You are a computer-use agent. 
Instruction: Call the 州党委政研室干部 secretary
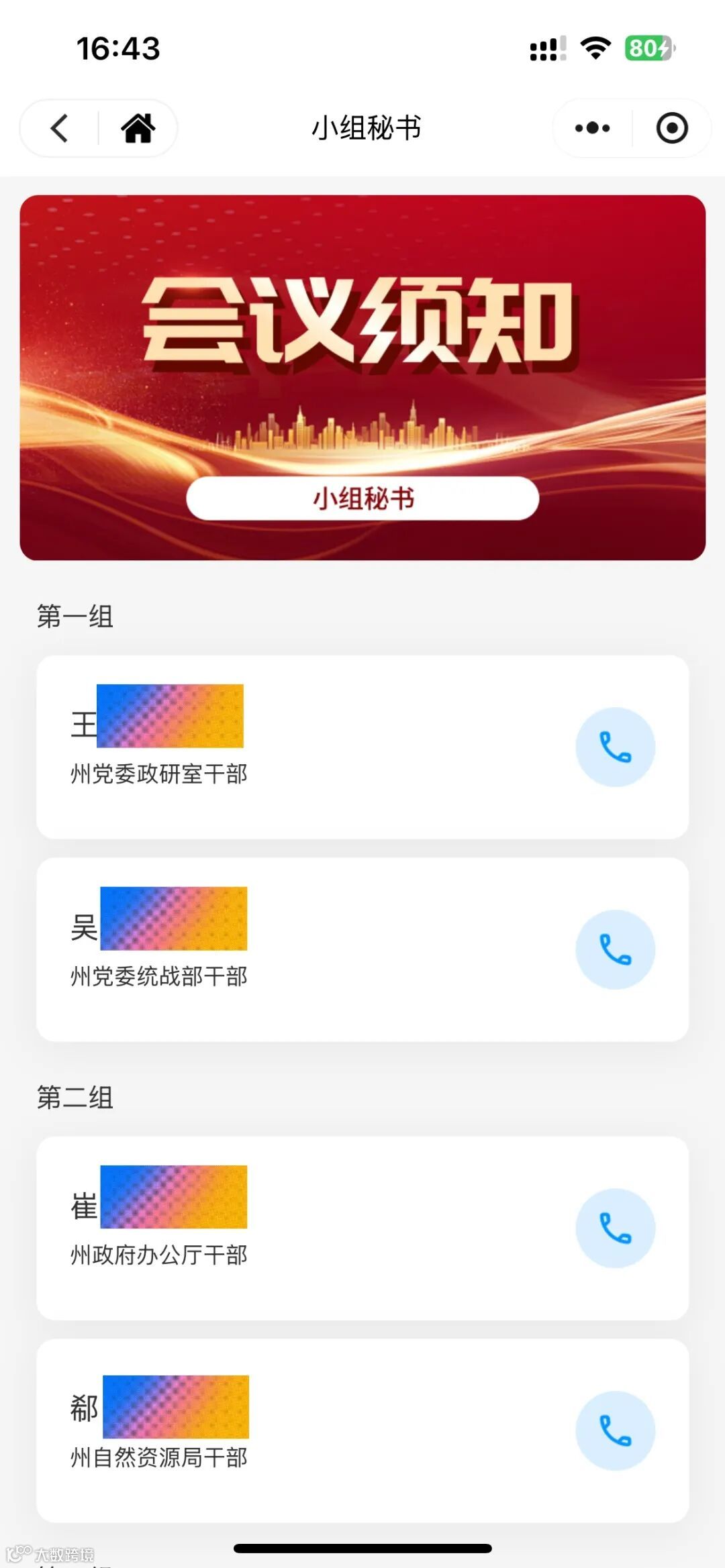pyautogui.click(x=615, y=747)
